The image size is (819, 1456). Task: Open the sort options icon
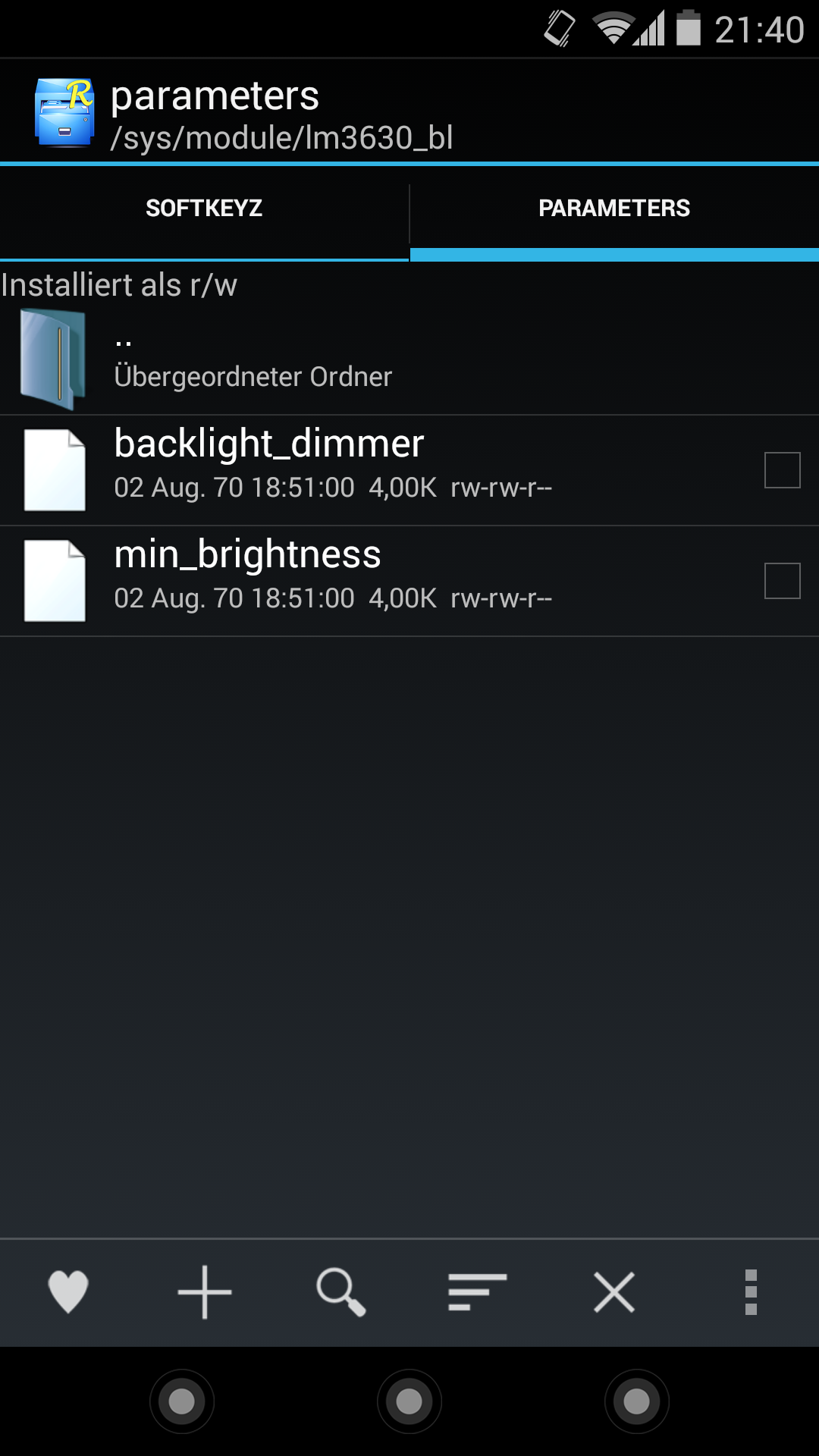pos(477,1291)
